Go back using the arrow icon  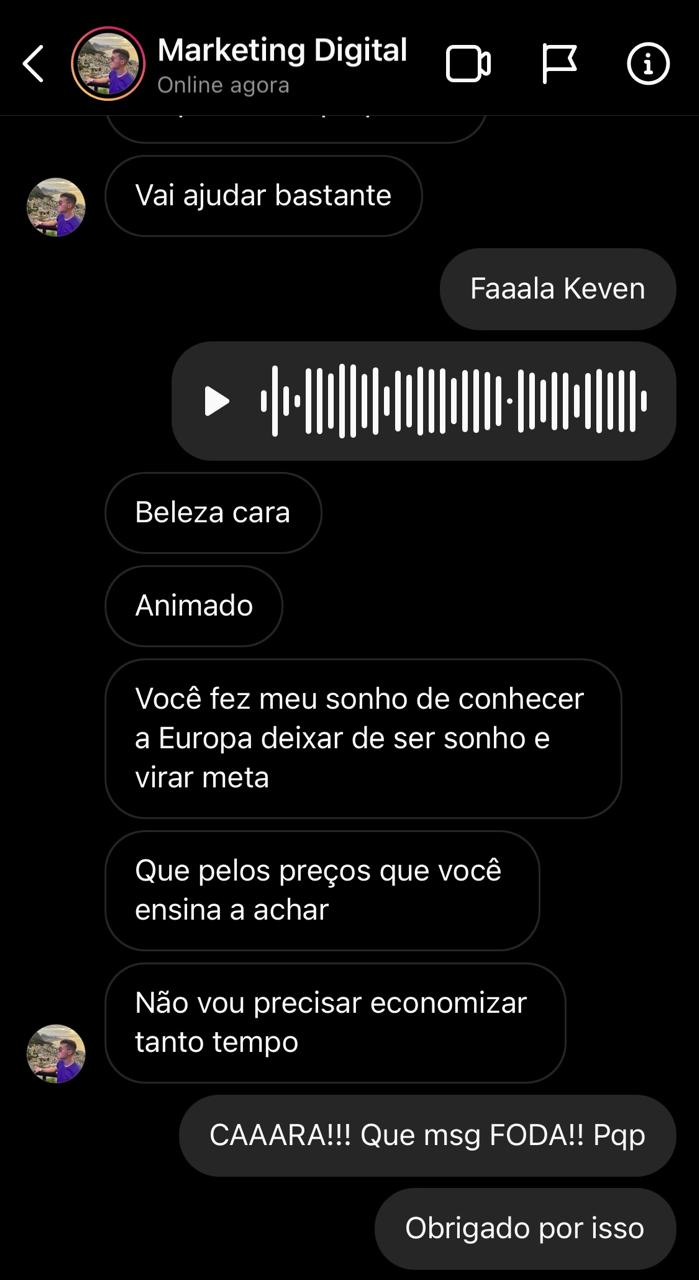click(33, 64)
